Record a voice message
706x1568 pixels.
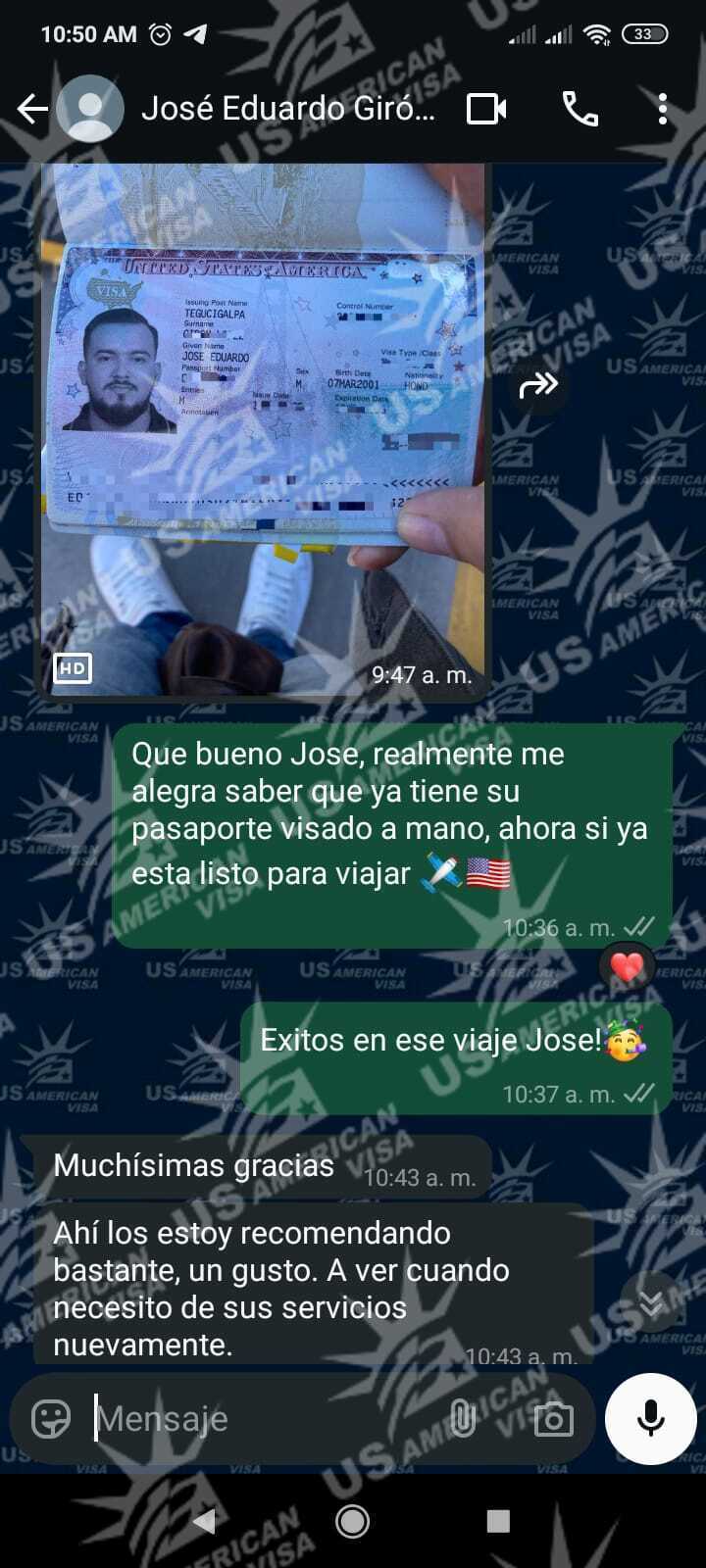650,1418
